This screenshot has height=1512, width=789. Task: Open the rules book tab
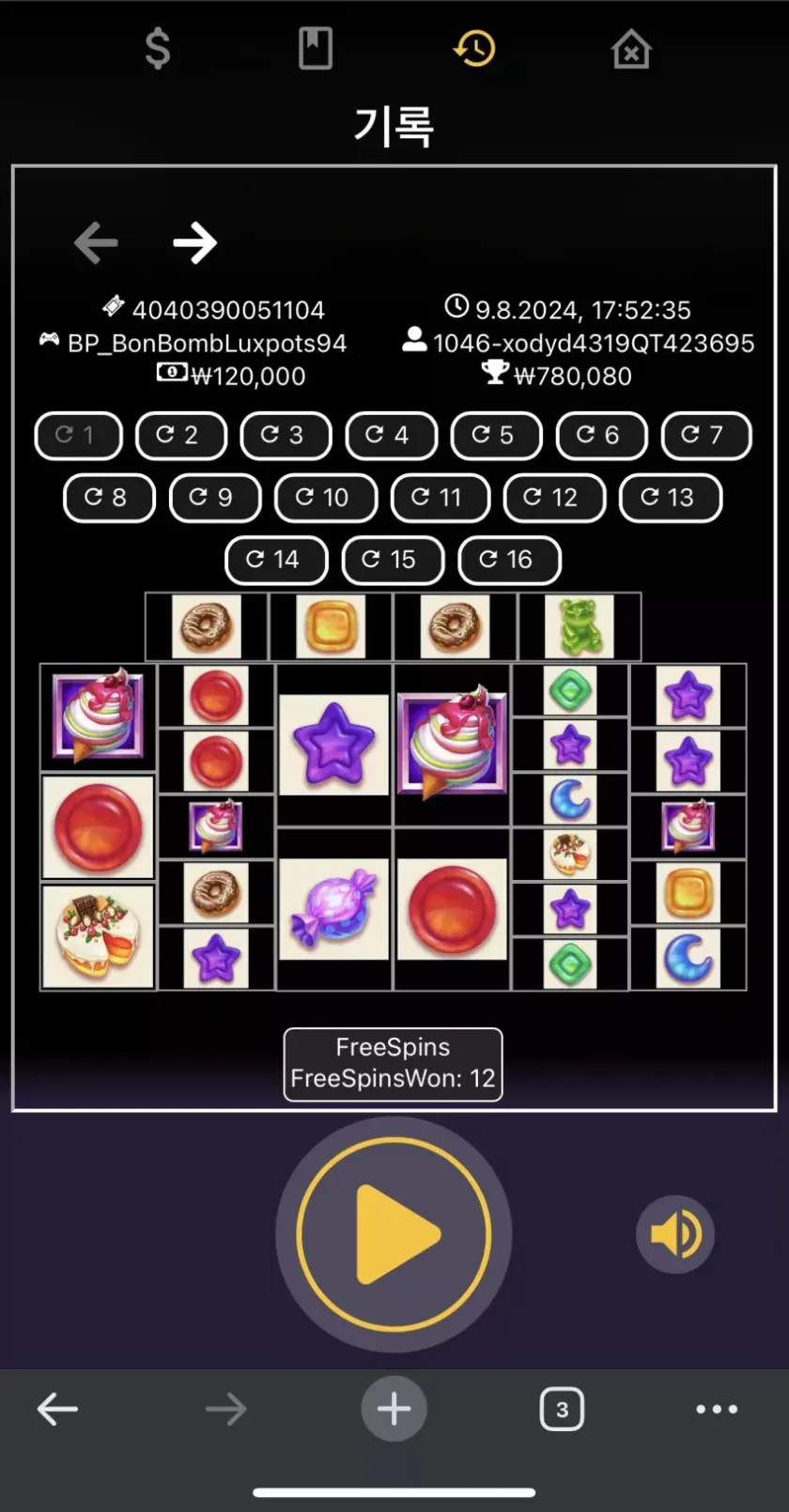point(316,49)
